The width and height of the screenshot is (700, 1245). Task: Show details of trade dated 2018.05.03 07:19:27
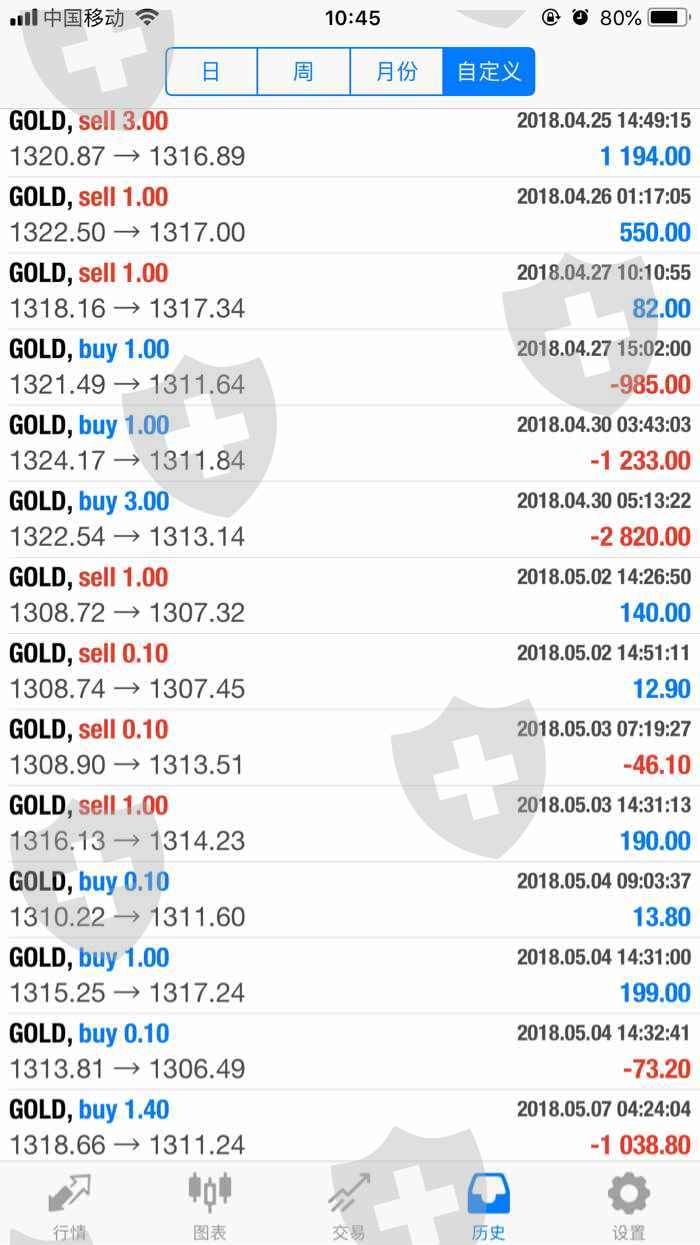350,747
